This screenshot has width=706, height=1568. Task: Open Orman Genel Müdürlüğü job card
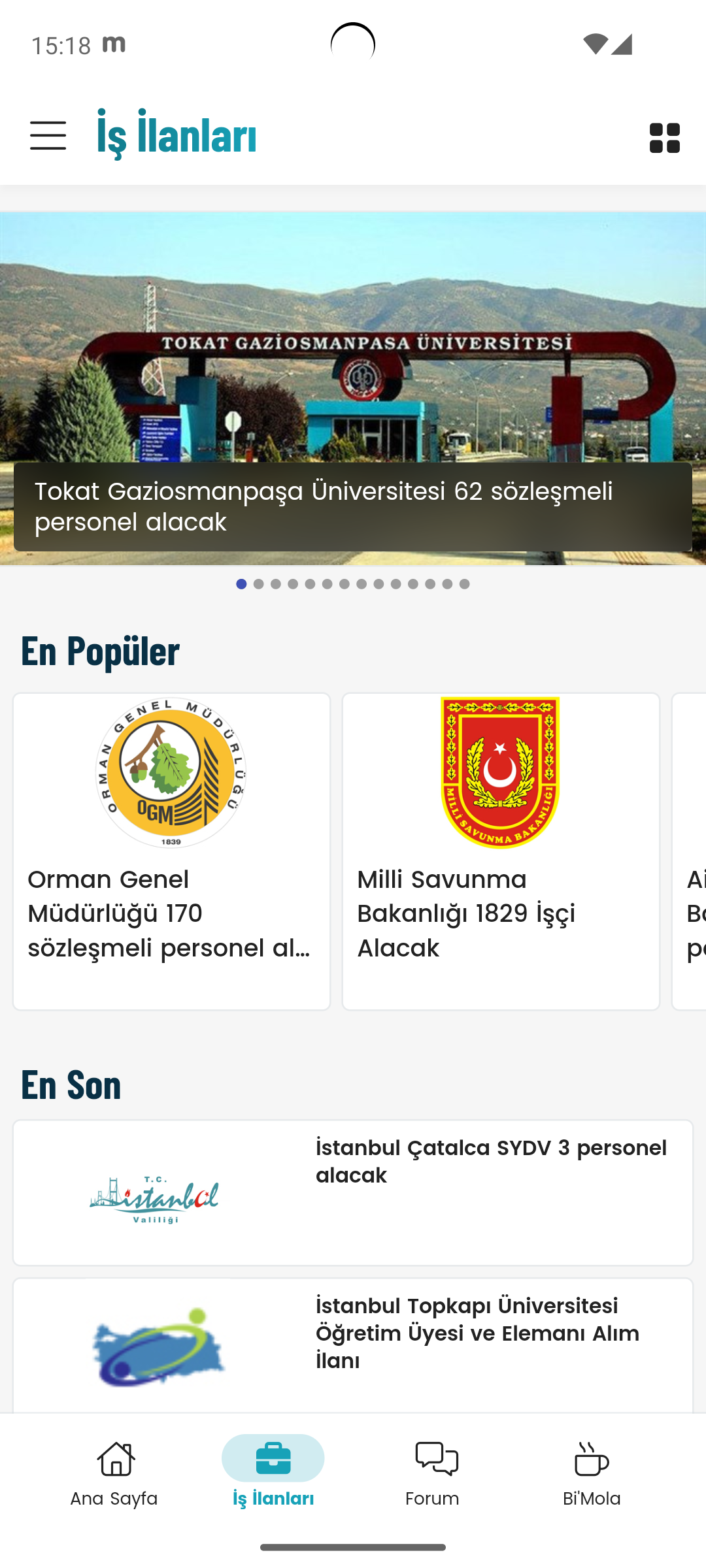(171, 851)
